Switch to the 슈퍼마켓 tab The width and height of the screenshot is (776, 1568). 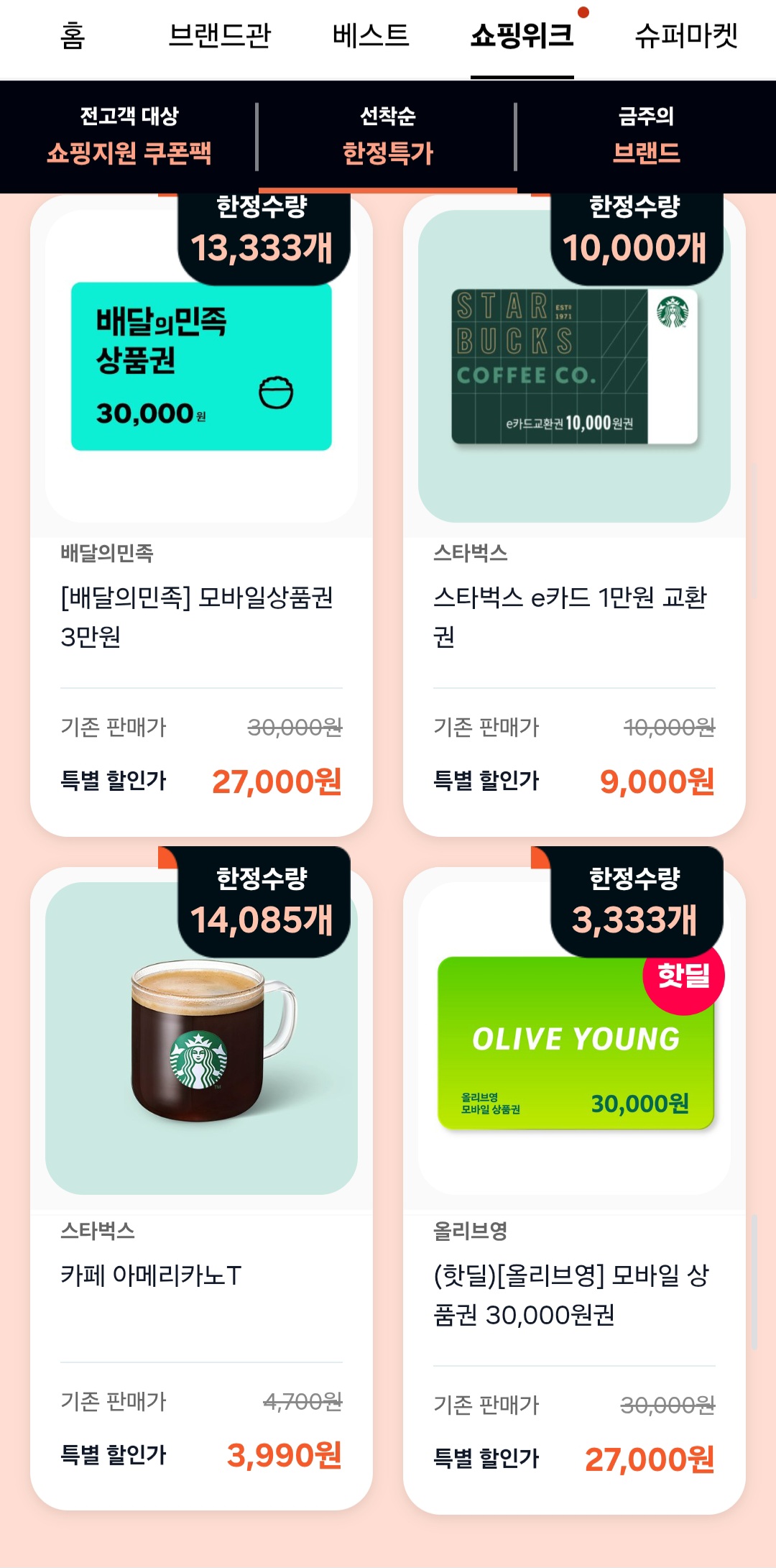coord(686,36)
